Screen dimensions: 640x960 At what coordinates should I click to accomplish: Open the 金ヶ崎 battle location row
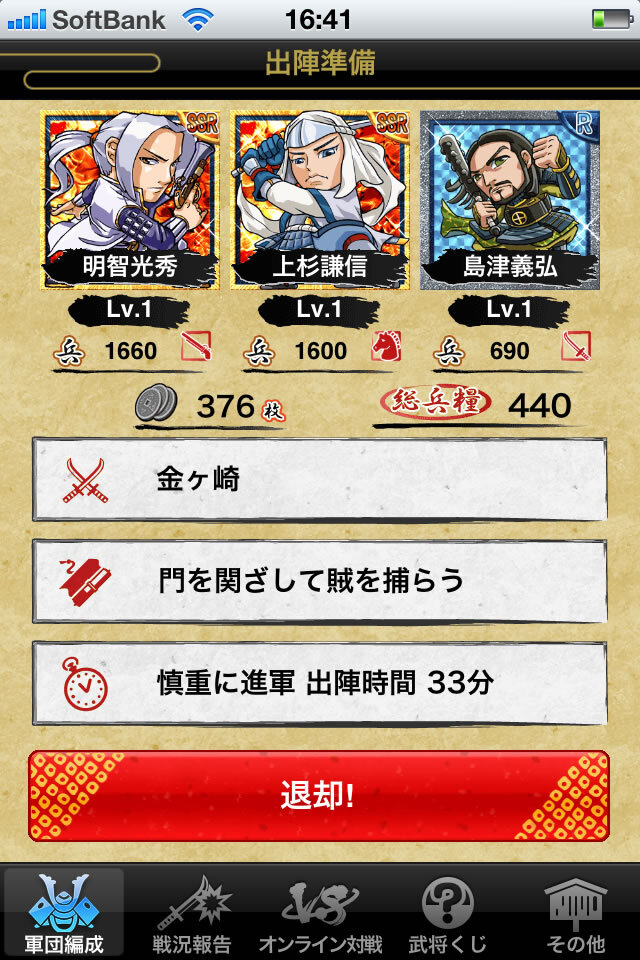coord(320,480)
